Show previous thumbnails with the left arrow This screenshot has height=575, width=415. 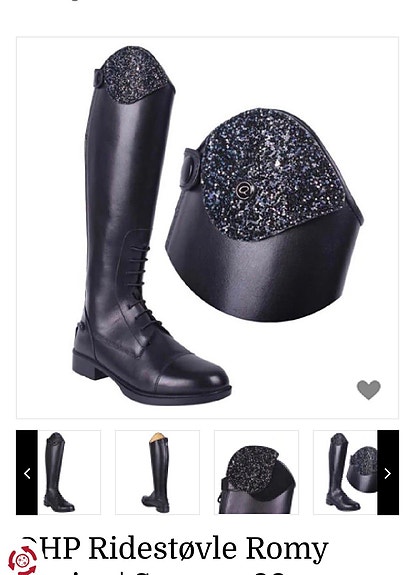(x=27, y=473)
